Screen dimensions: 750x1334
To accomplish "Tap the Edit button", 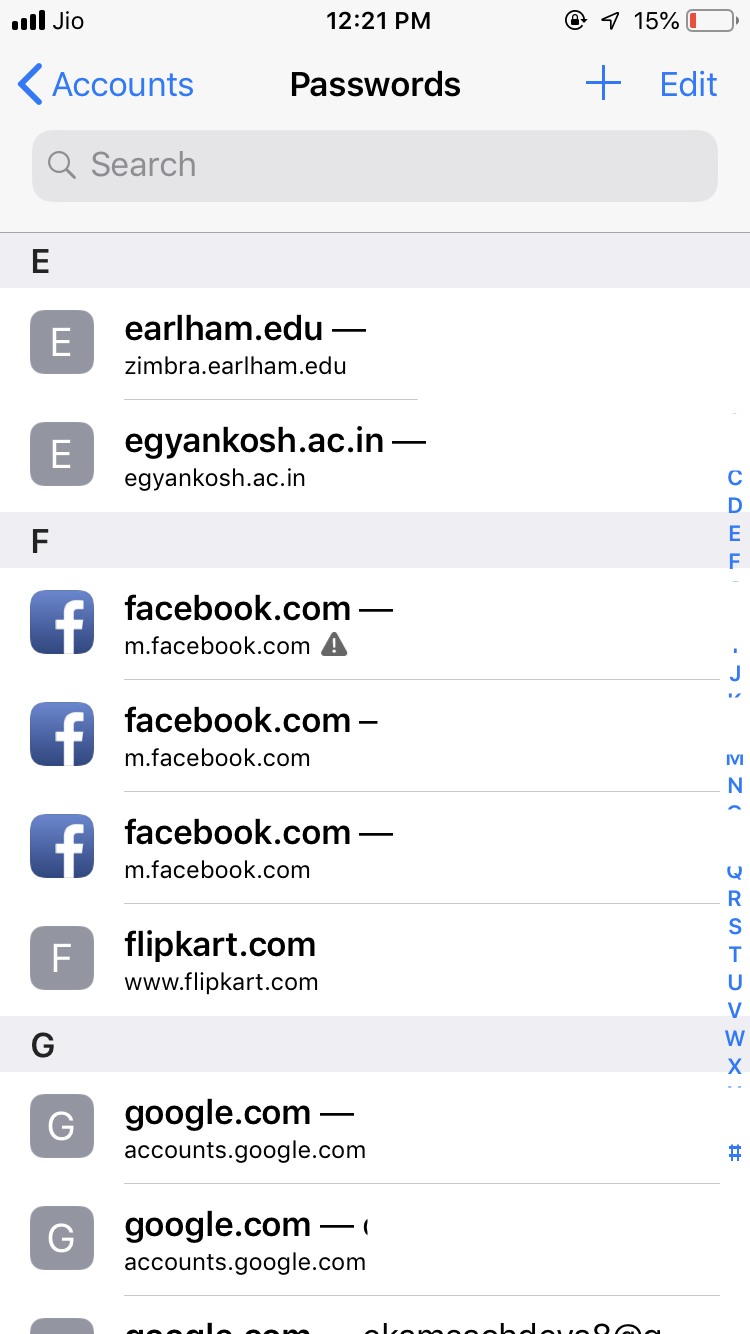I will click(688, 85).
